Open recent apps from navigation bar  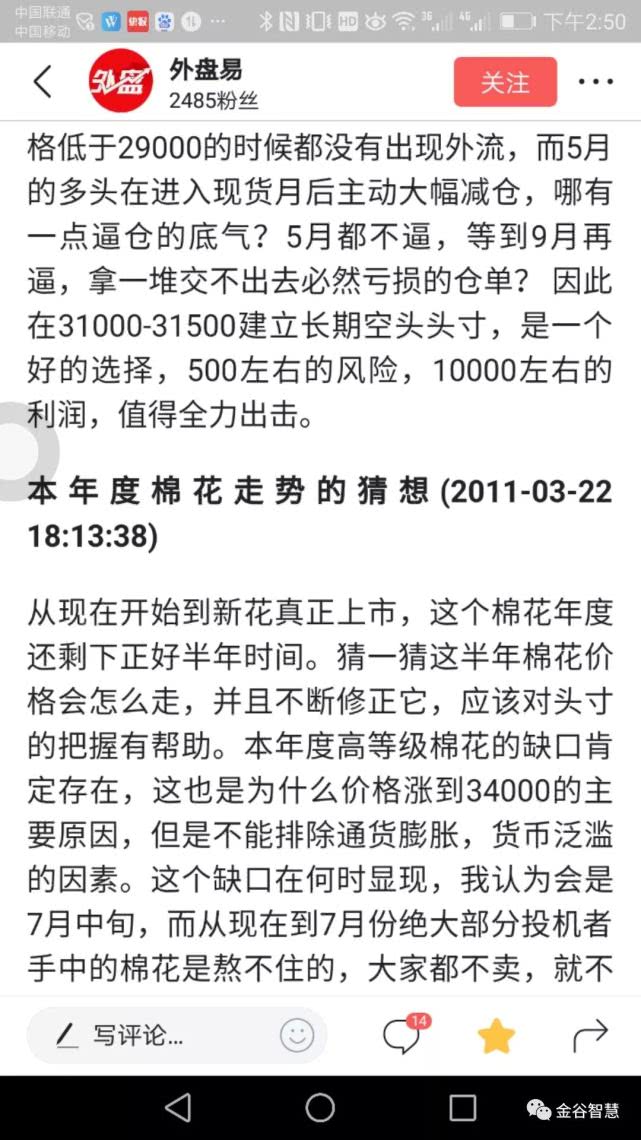tap(462, 1109)
